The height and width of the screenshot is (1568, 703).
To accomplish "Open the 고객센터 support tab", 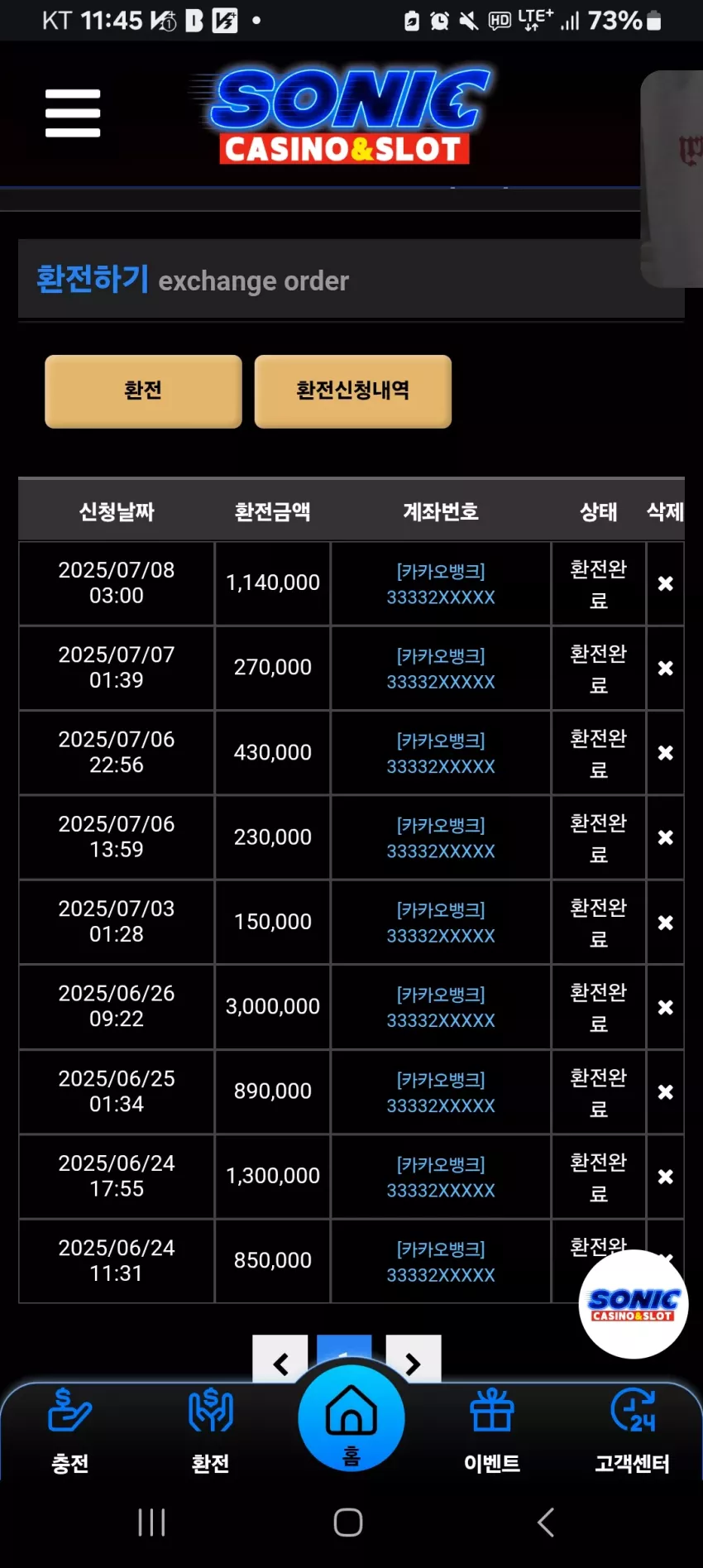I will coord(633,1431).
